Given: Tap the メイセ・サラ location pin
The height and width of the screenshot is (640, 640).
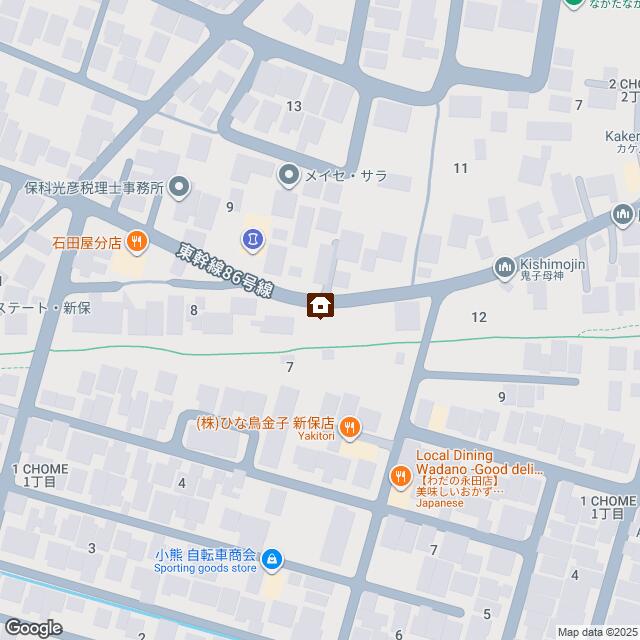Looking at the screenshot, I should (x=289, y=177).
